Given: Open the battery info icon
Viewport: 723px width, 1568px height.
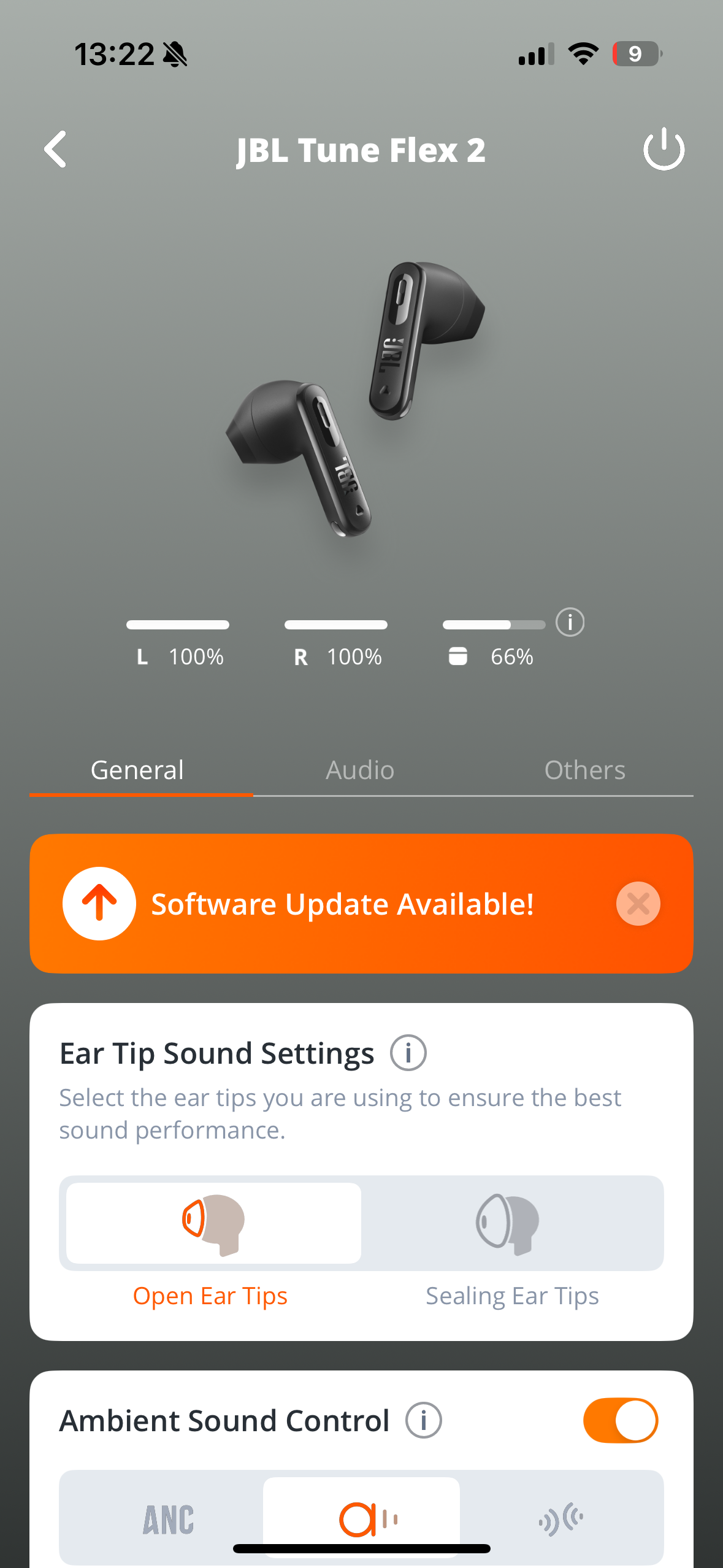Looking at the screenshot, I should tap(570, 623).
